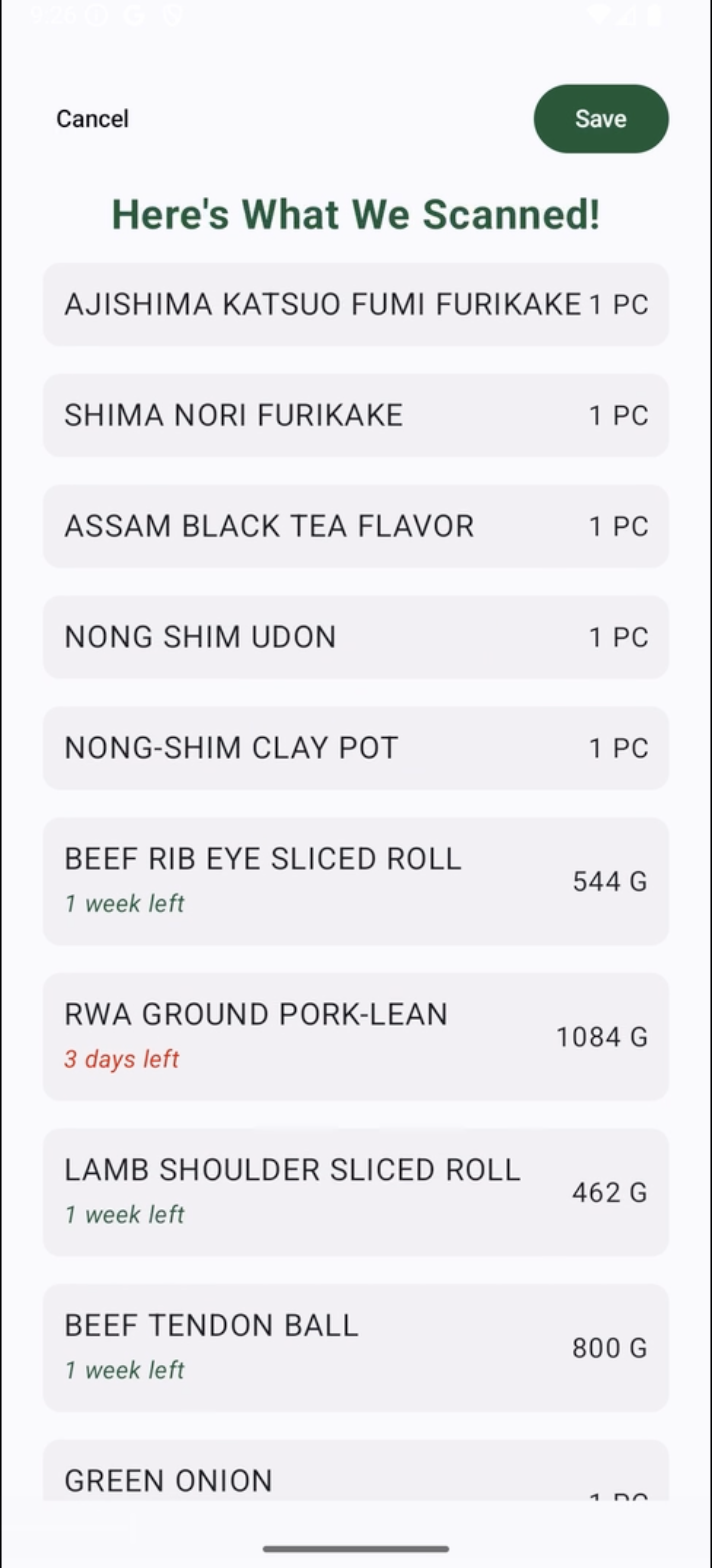Tap the Green Onion row
Image resolution: width=712 pixels, height=1568 pixels.
[x=355, y=1475]
